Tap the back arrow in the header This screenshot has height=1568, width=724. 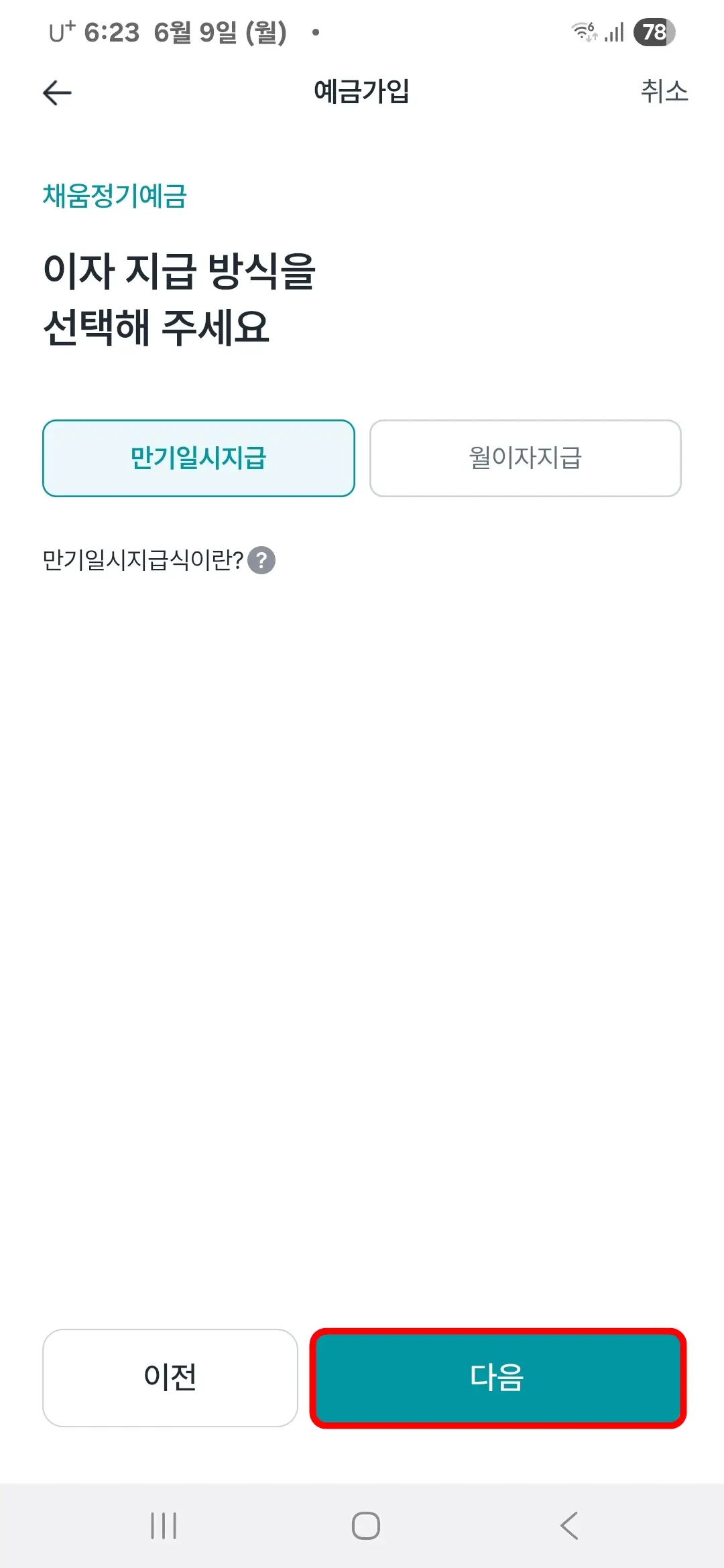57,92
